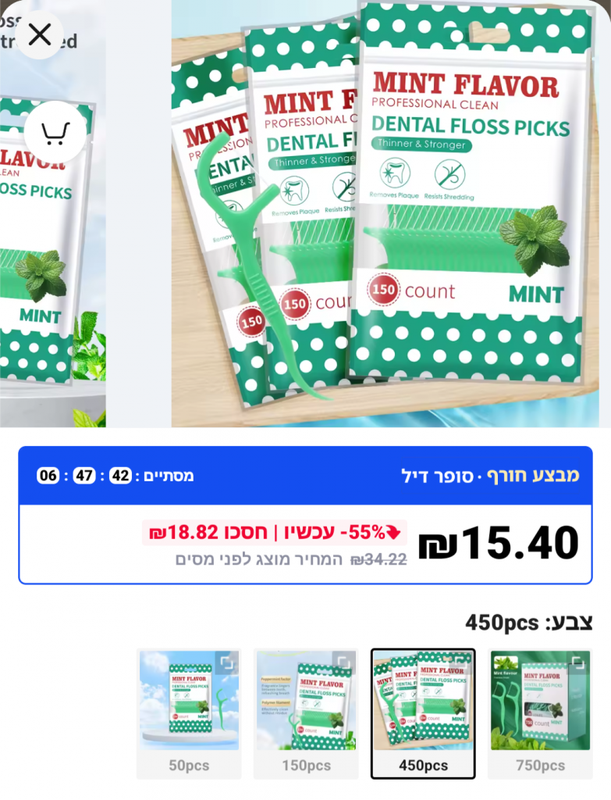
Task: Select the 50pcs variant
Action: (189, 713)
